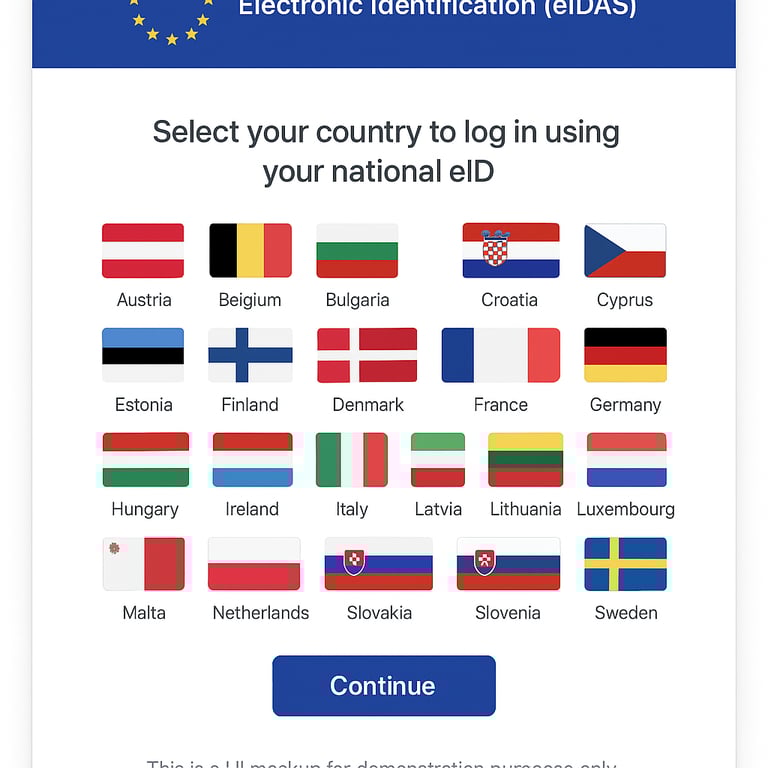Select Lithuania from the countries

525,460
